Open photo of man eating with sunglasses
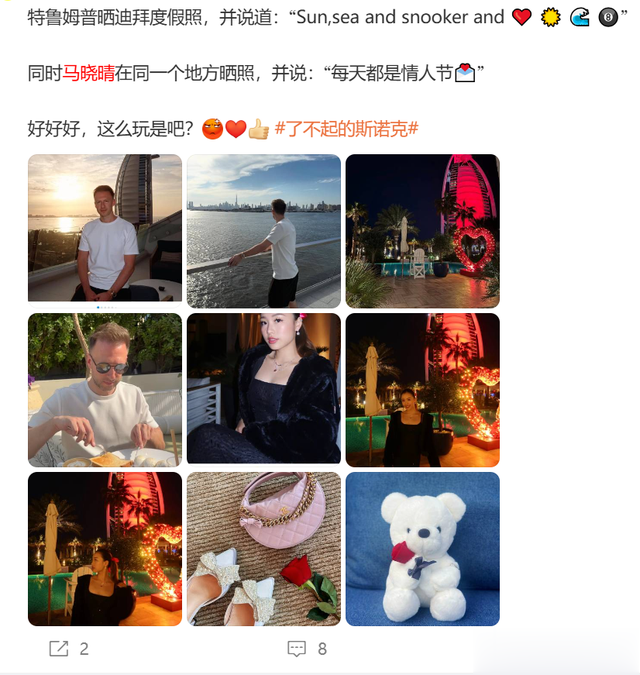Viewport: 640px width, 675px height. coord(105,389)
